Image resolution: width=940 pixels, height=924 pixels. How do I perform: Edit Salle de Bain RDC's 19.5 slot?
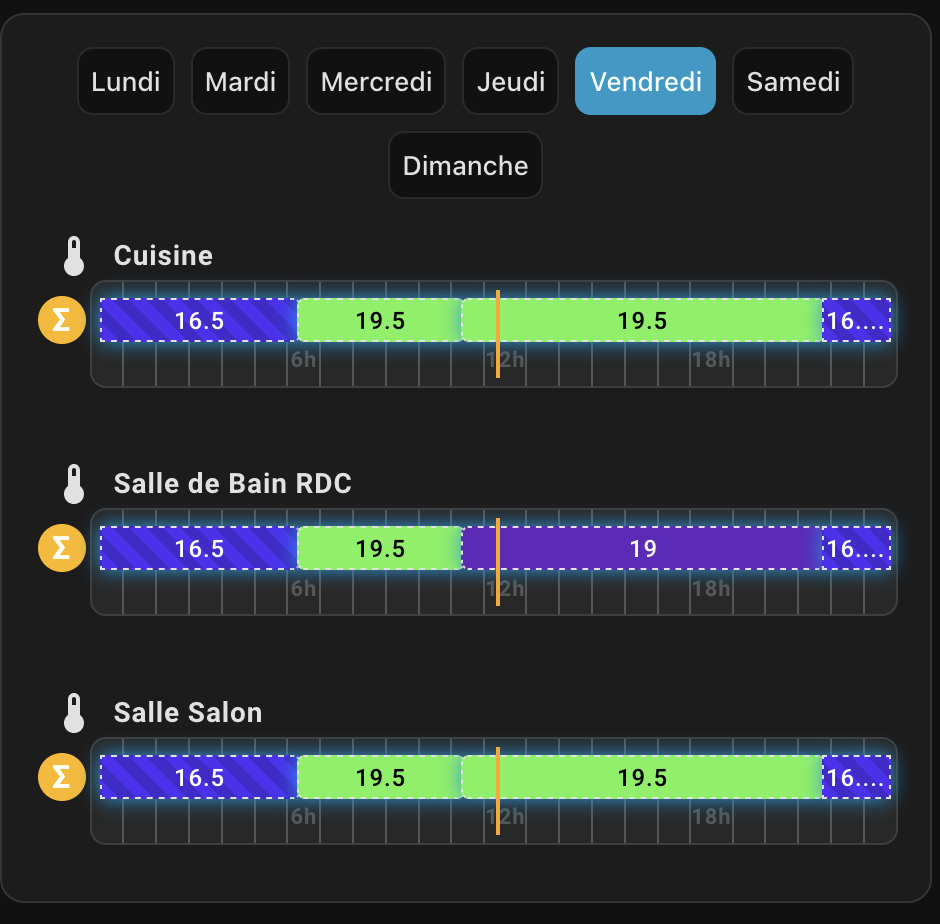[x=380, y=548]
